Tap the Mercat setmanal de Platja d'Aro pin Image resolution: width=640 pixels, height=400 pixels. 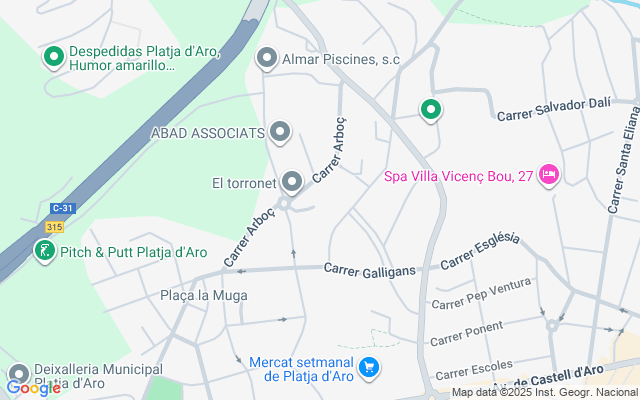(370, 368)
